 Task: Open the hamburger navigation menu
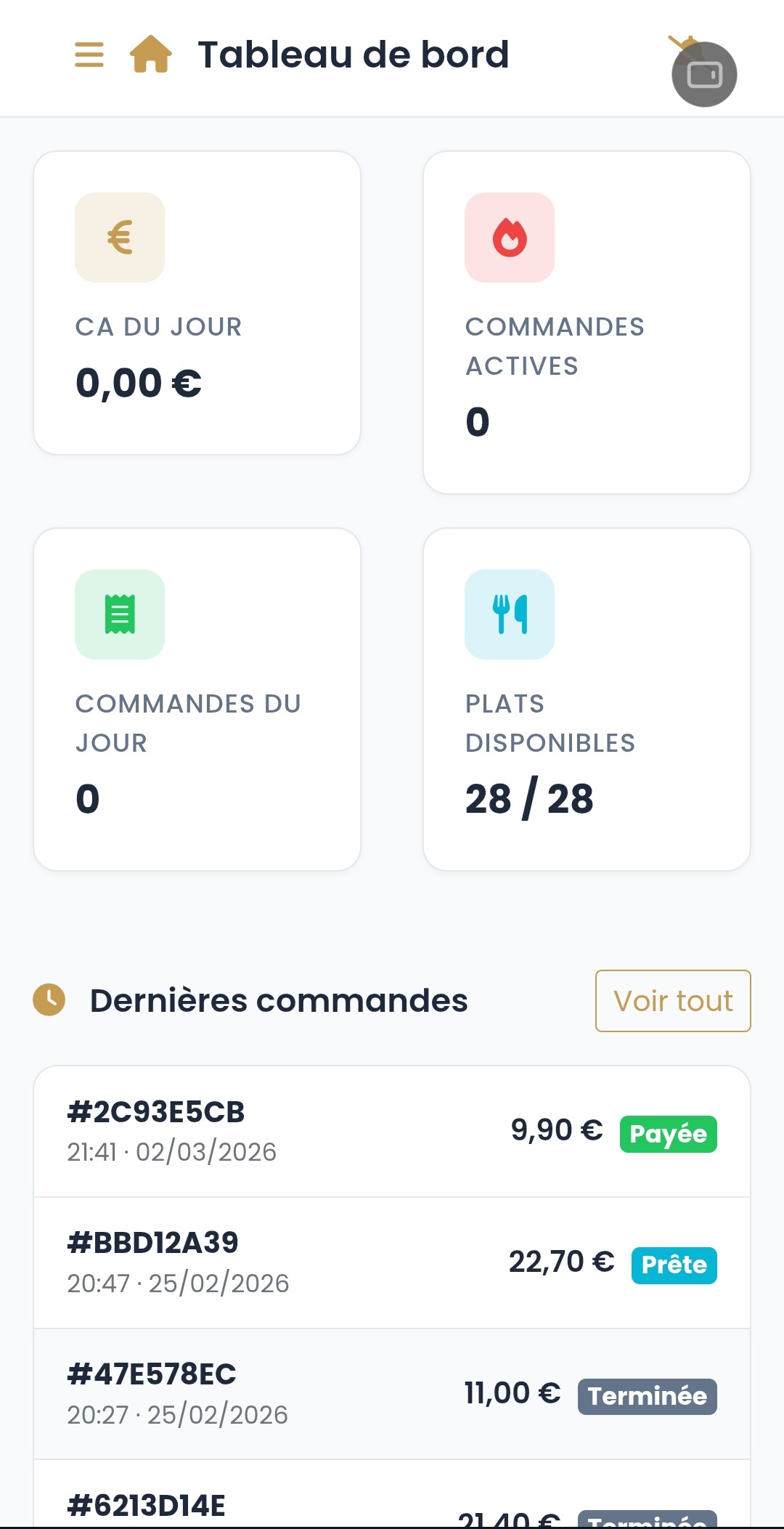[x=89, y=54]
